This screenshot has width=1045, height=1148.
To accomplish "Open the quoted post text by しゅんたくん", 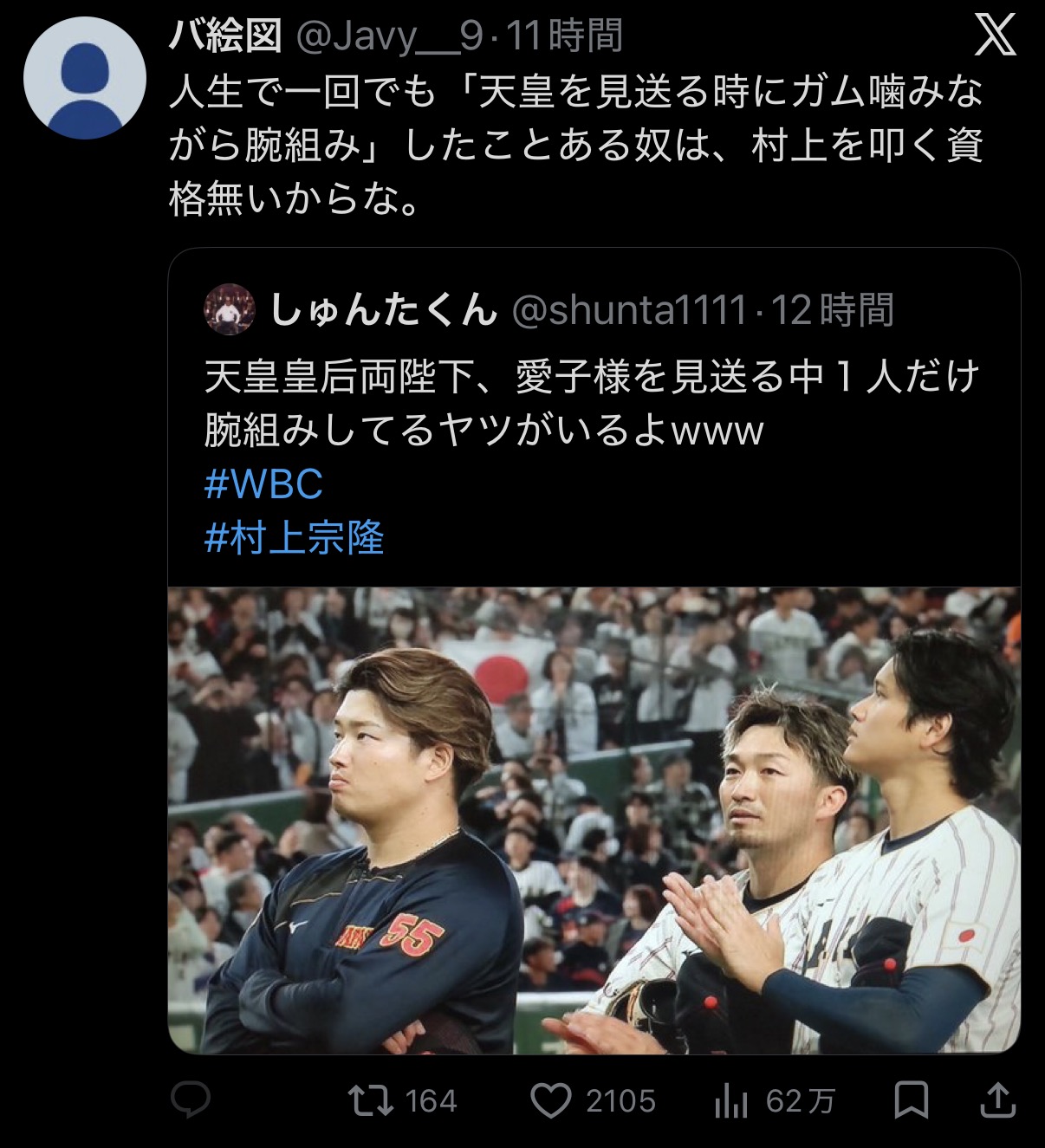I will pyautogui.click(x=591, y=403).
